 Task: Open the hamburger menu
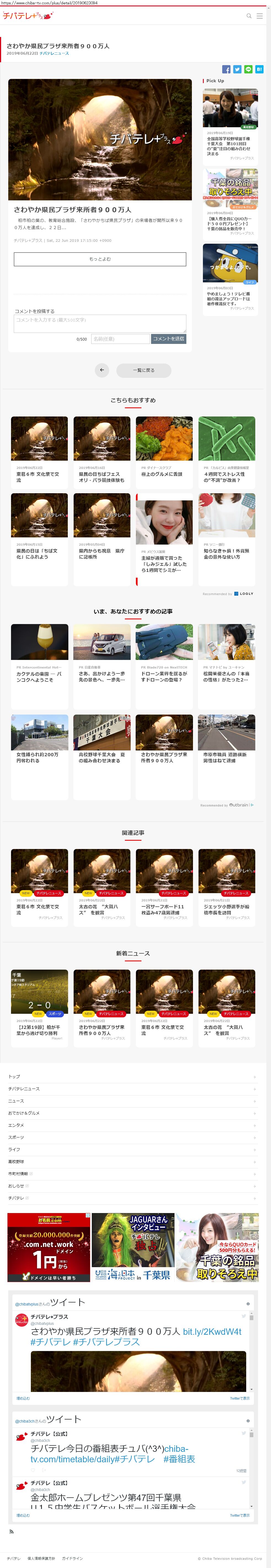tap(259, 16)
